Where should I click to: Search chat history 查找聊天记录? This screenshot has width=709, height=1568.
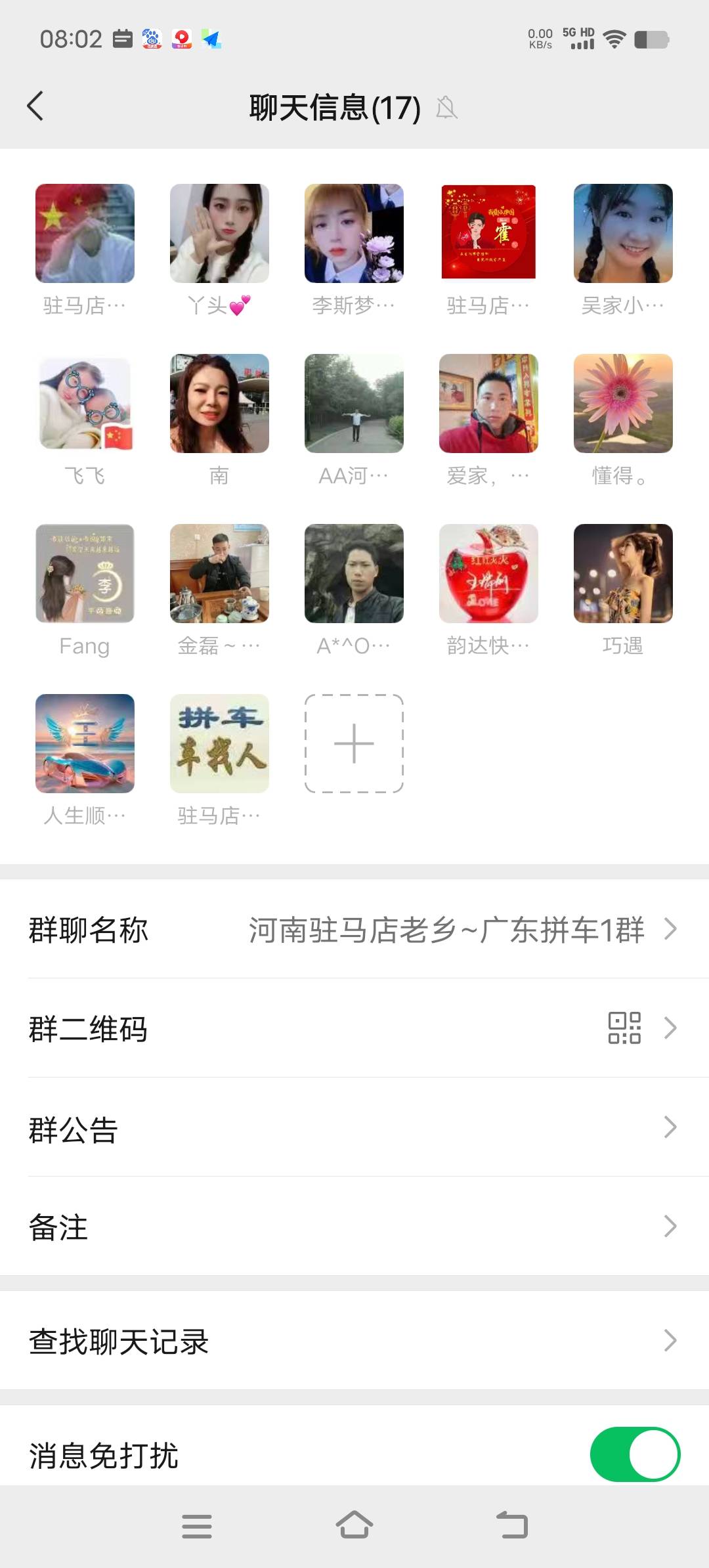[354, 1341]
